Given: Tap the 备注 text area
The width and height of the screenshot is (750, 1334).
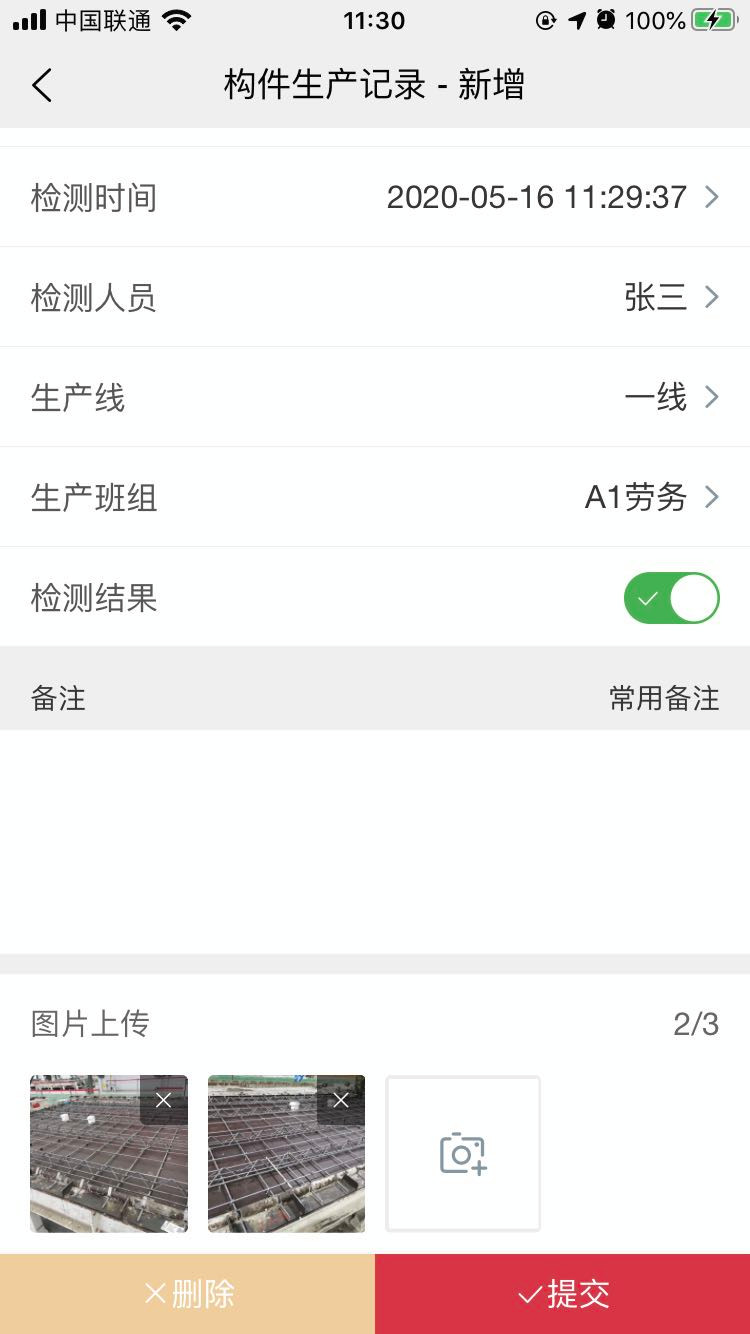Looking at the screenshot, I should (x=375, y=840).
